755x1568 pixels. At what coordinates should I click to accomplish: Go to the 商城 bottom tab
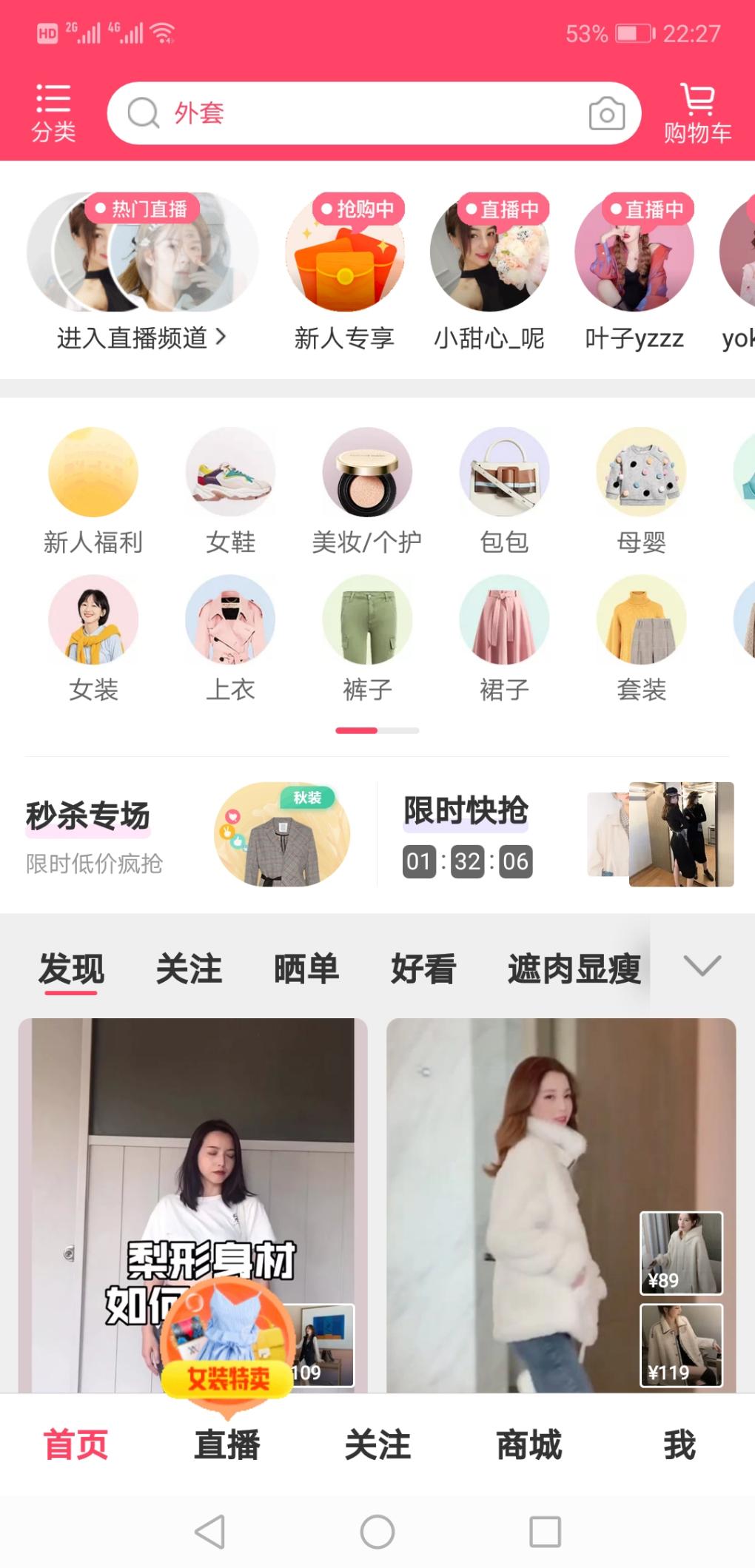tap(528, 1444)
